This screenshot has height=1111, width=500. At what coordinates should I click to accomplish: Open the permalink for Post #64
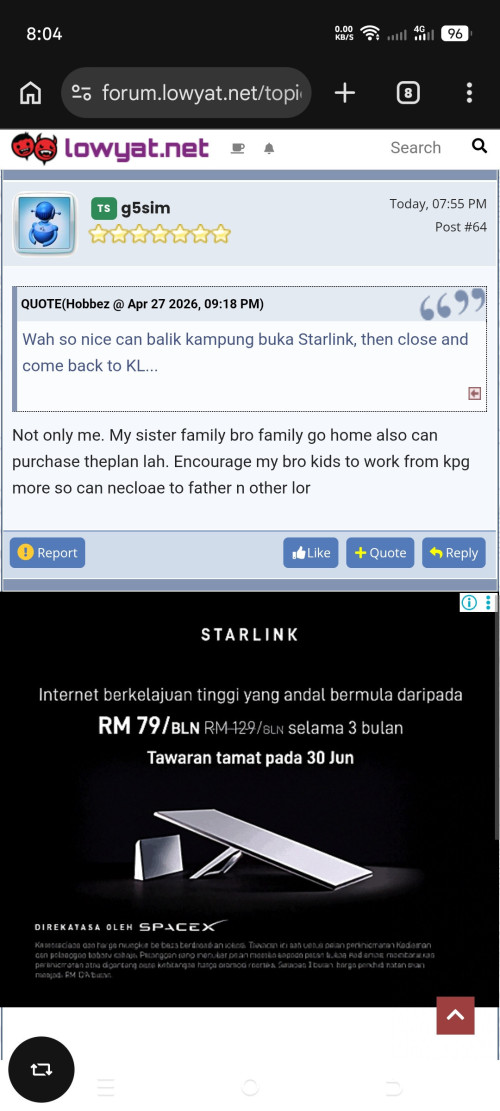pyautogui.click(x=461, y=227)
